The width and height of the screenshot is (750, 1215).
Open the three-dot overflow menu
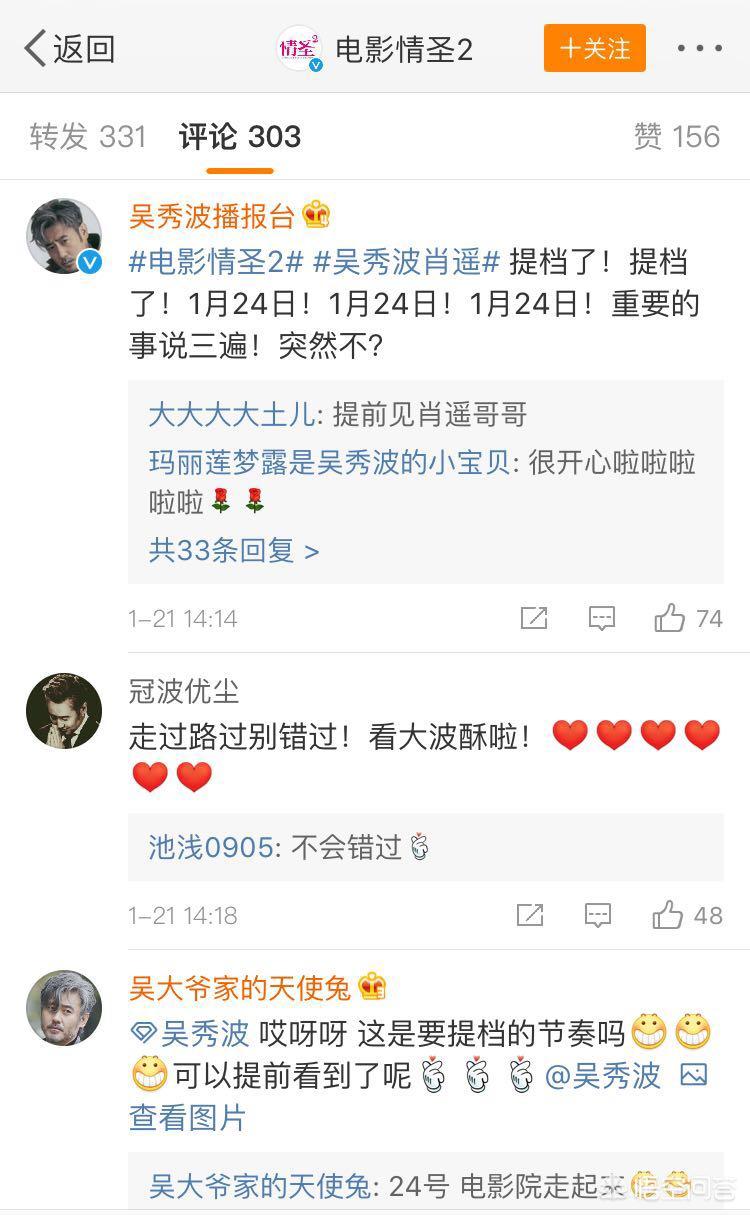click(x=700, y=48)
